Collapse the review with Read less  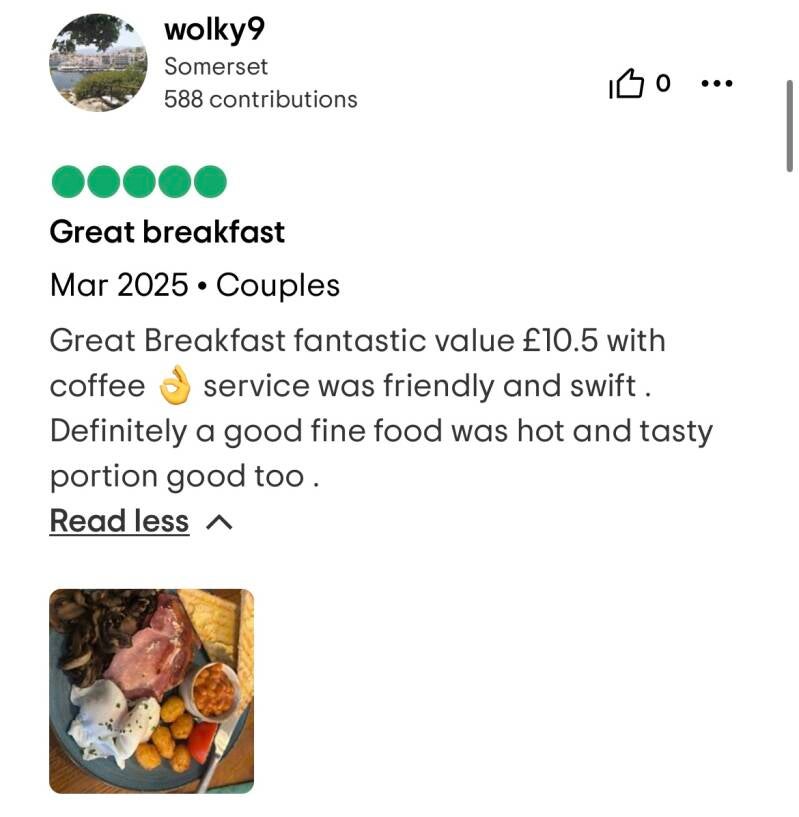tap(141, 521)
